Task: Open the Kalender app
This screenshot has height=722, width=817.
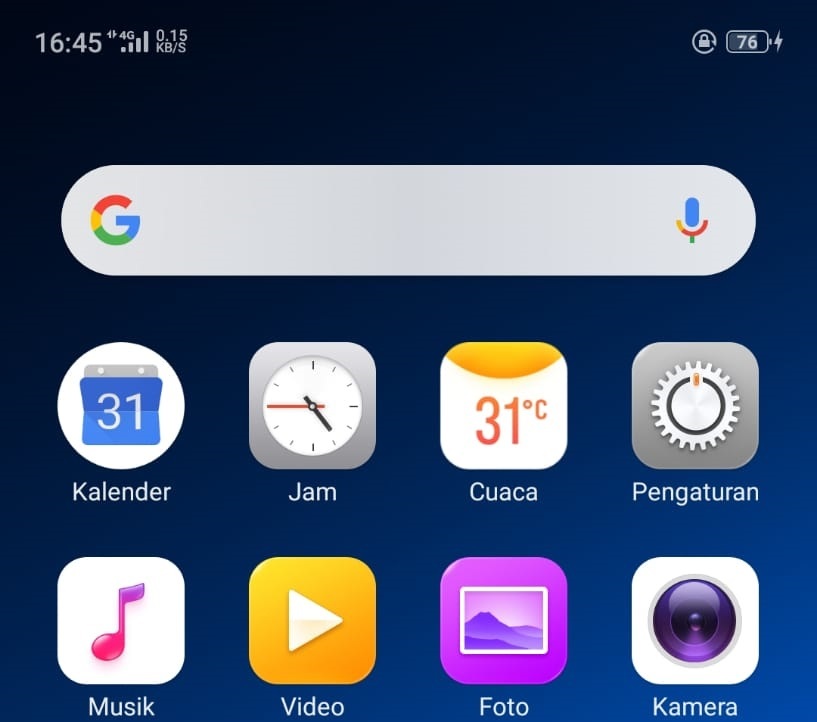Action: [121, 406]
